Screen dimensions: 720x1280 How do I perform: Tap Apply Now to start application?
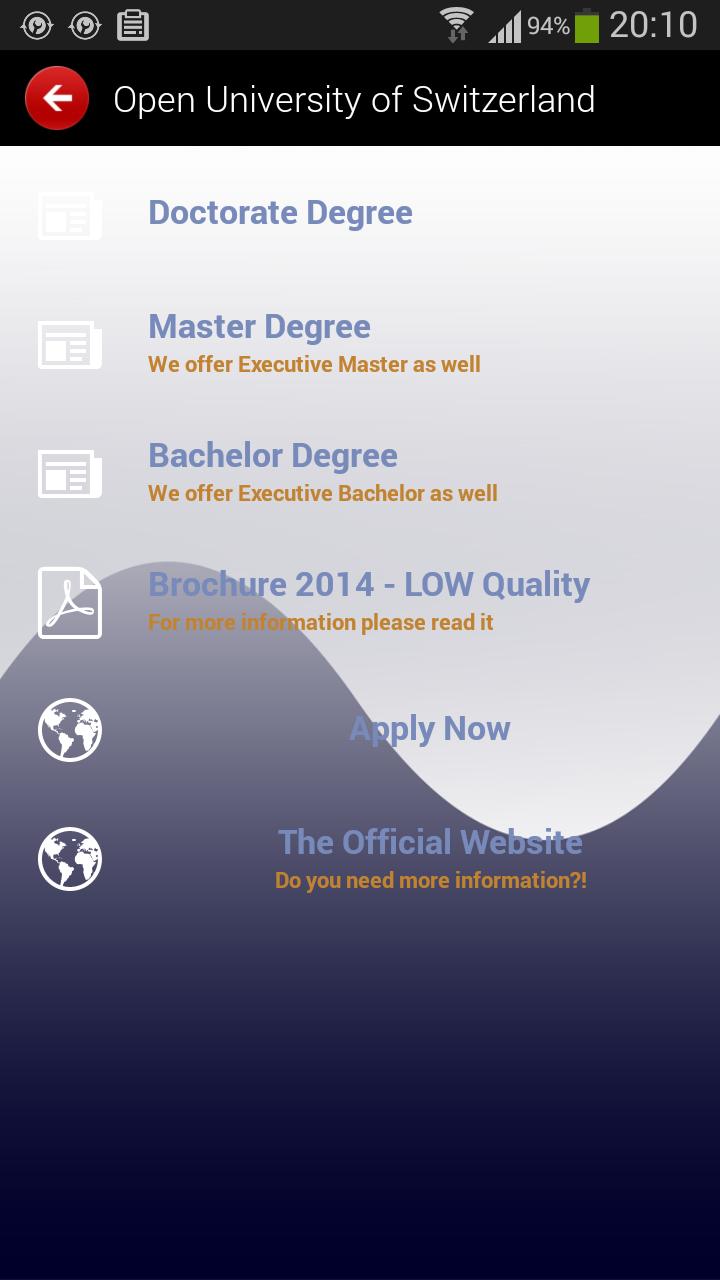coord(429,729)
